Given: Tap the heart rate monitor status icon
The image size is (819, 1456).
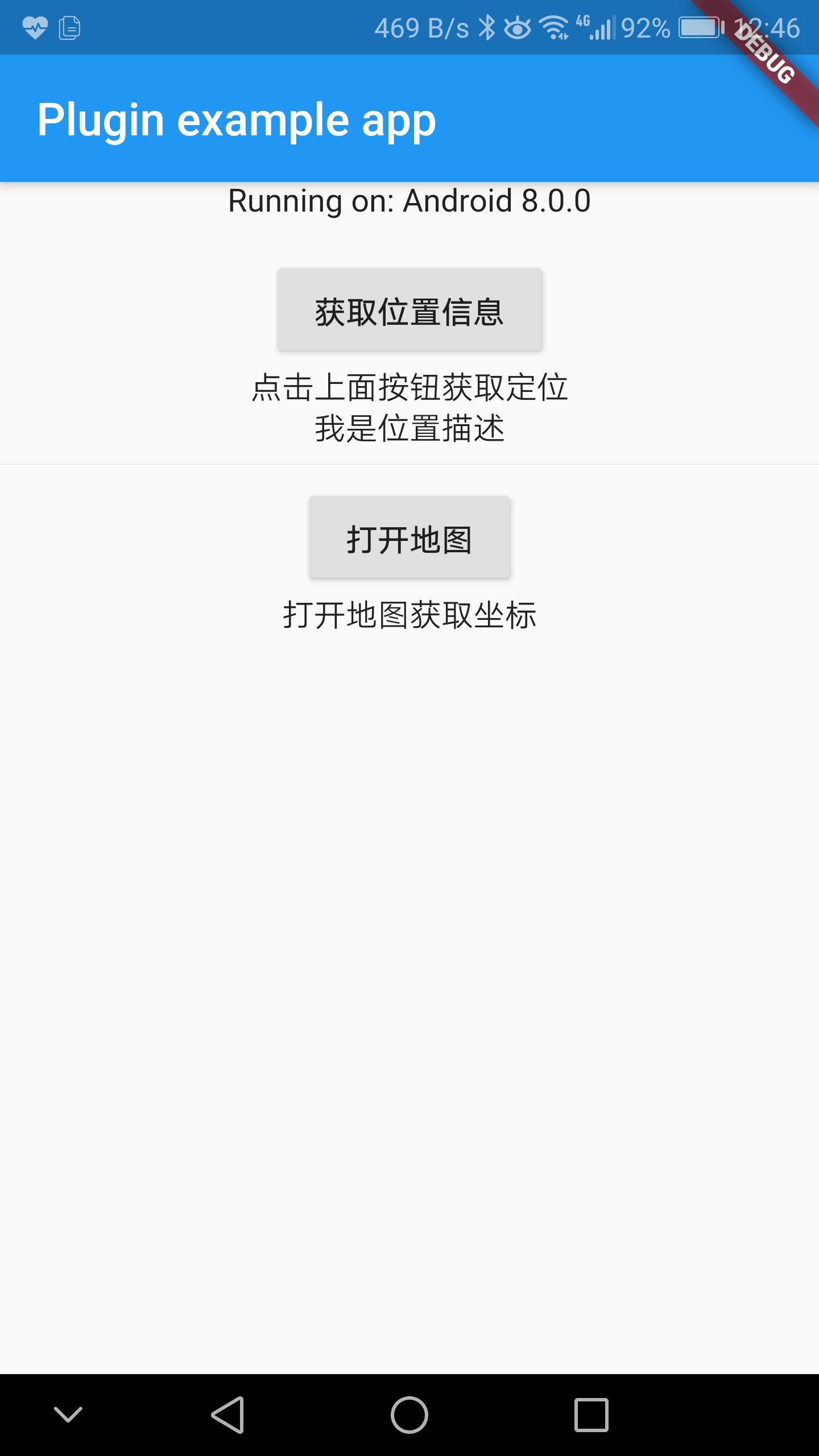Looking at the screenshot, I should coord(35,27).
